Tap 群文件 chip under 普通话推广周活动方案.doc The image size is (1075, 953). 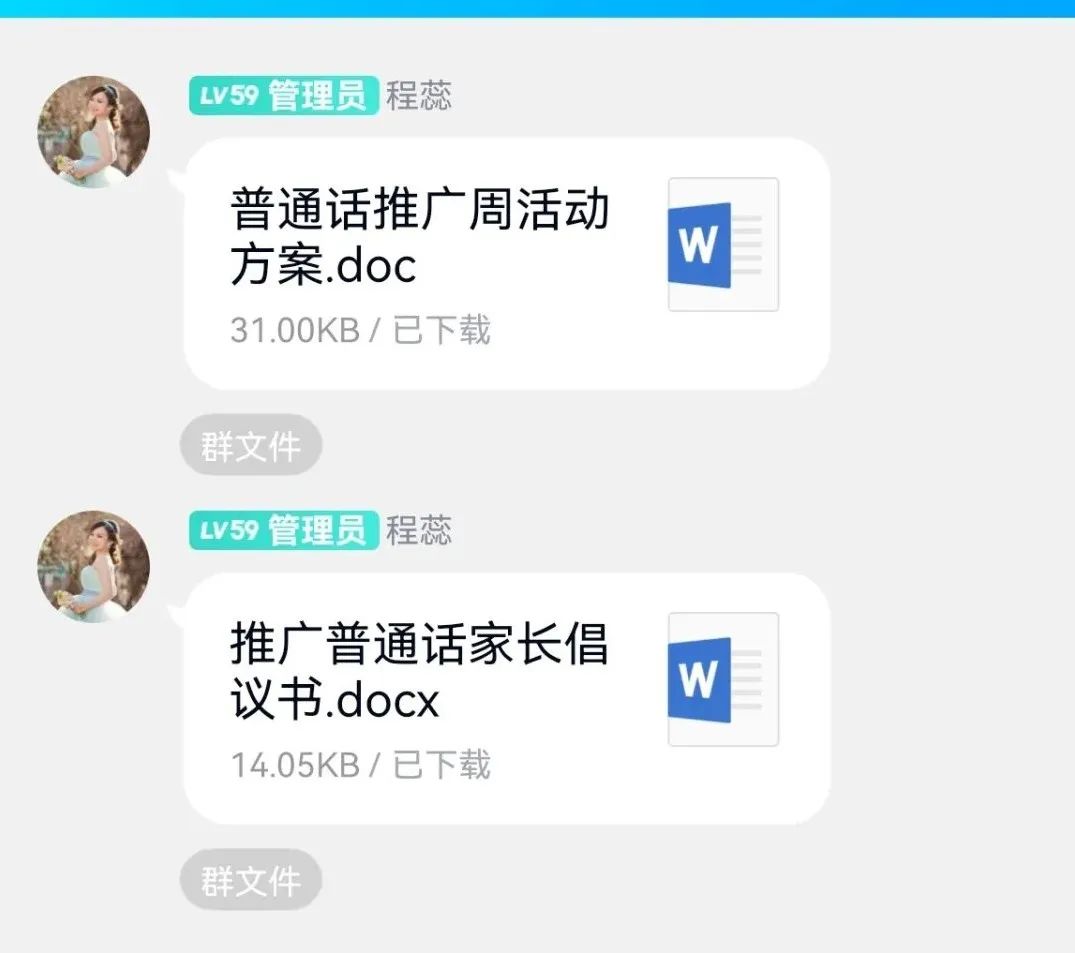251,445
